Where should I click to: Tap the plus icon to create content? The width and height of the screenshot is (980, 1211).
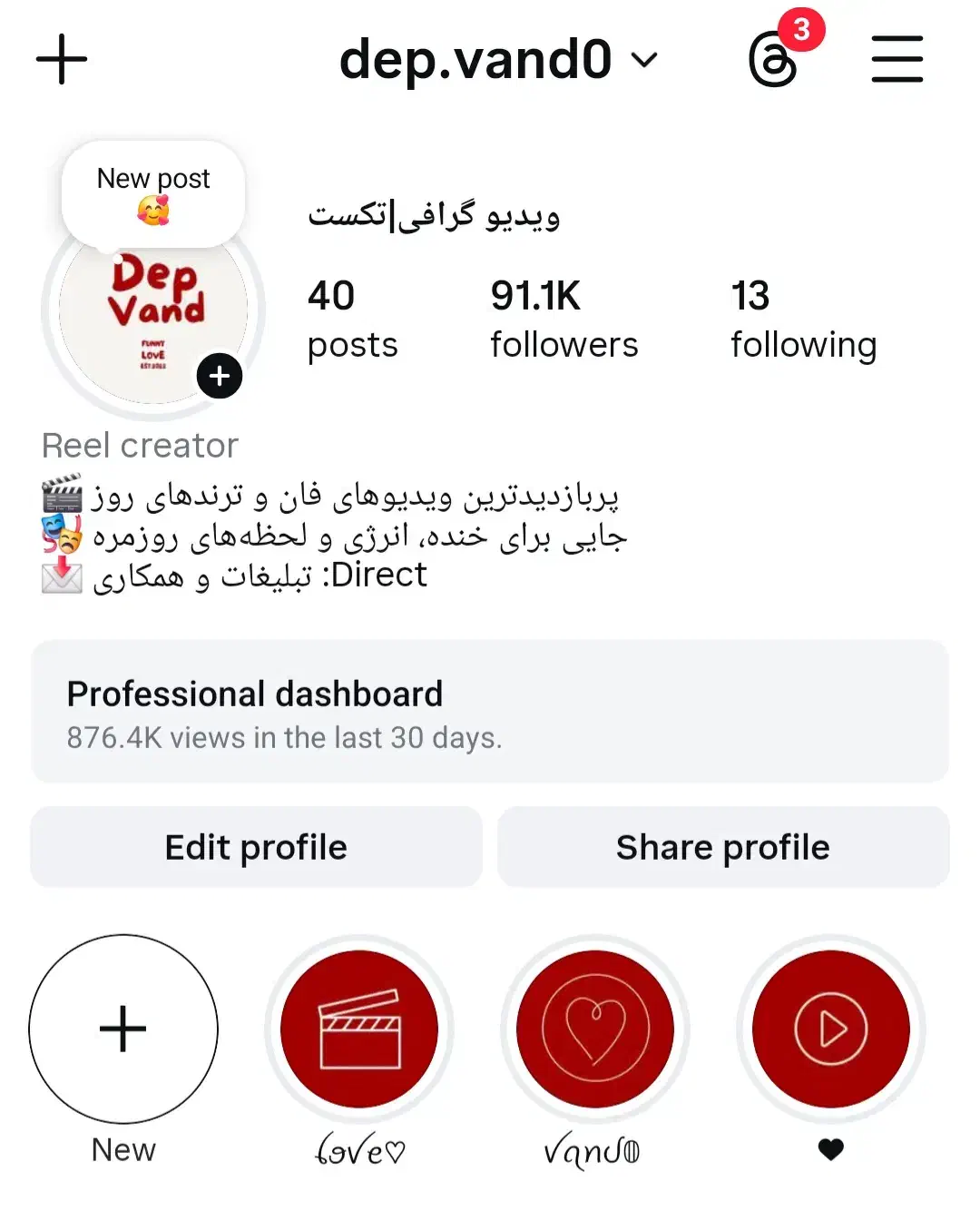tap(62, 60)
